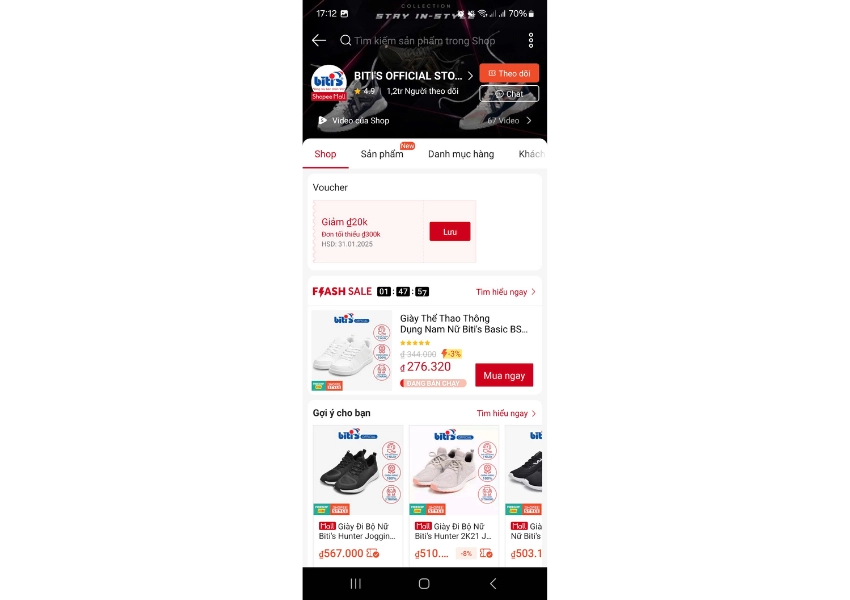This screenshot has height=600, width=850.
Task: Open the three-dot overflow menu
Action: (x=531, y=41)
